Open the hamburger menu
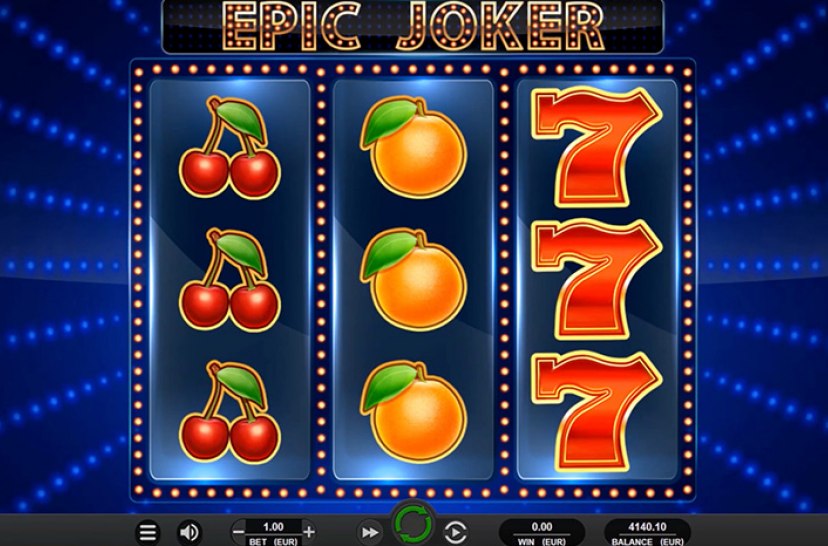 [147, 532]
